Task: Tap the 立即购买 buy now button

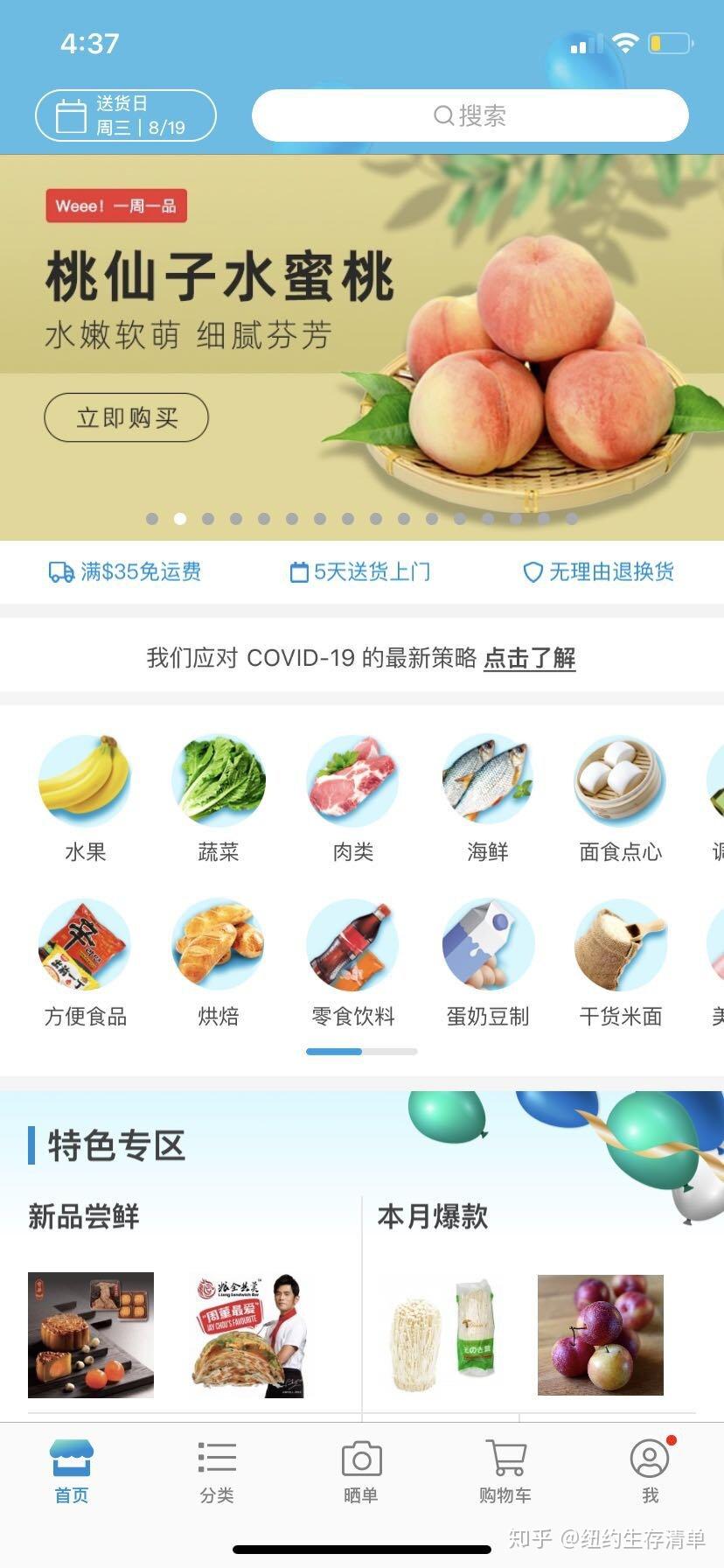Action: [x=126, y=417]
